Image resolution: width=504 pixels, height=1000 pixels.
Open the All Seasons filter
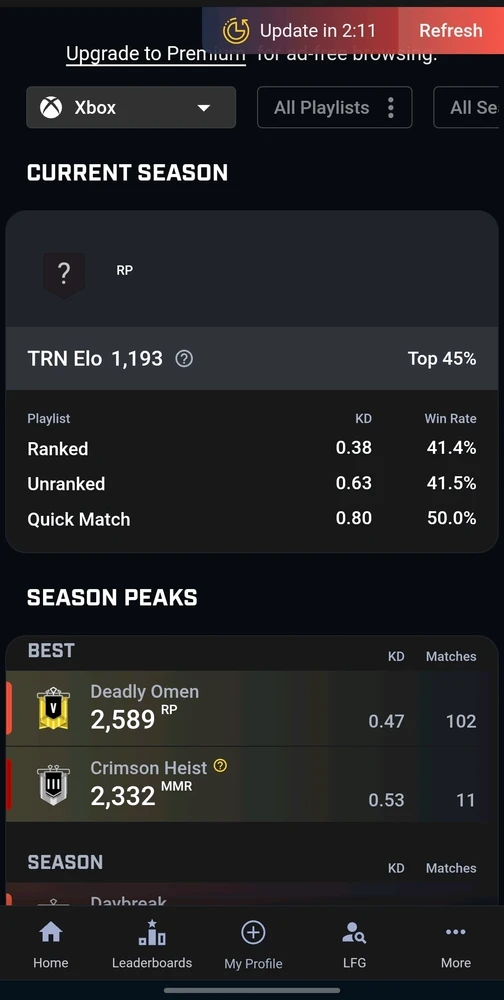(469, 107)
